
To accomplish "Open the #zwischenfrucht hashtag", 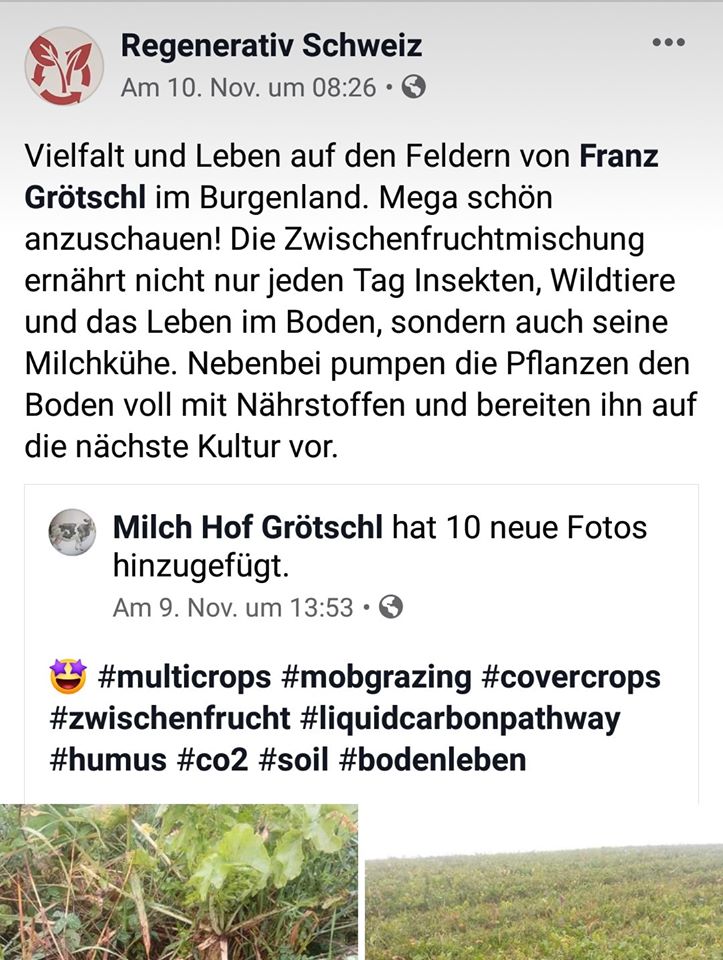I will pyautogui.click(x=170, y=718).
